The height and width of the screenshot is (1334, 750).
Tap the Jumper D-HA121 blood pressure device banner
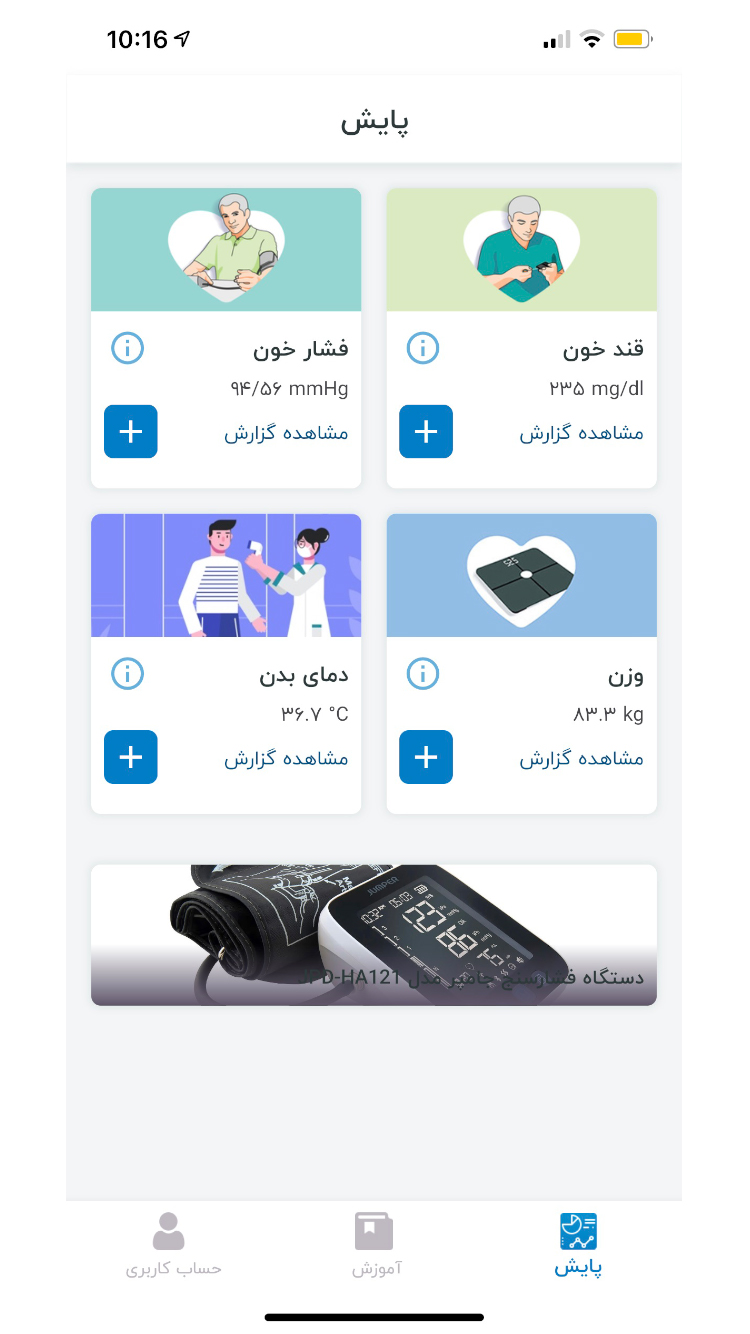[x=374, y=934]
